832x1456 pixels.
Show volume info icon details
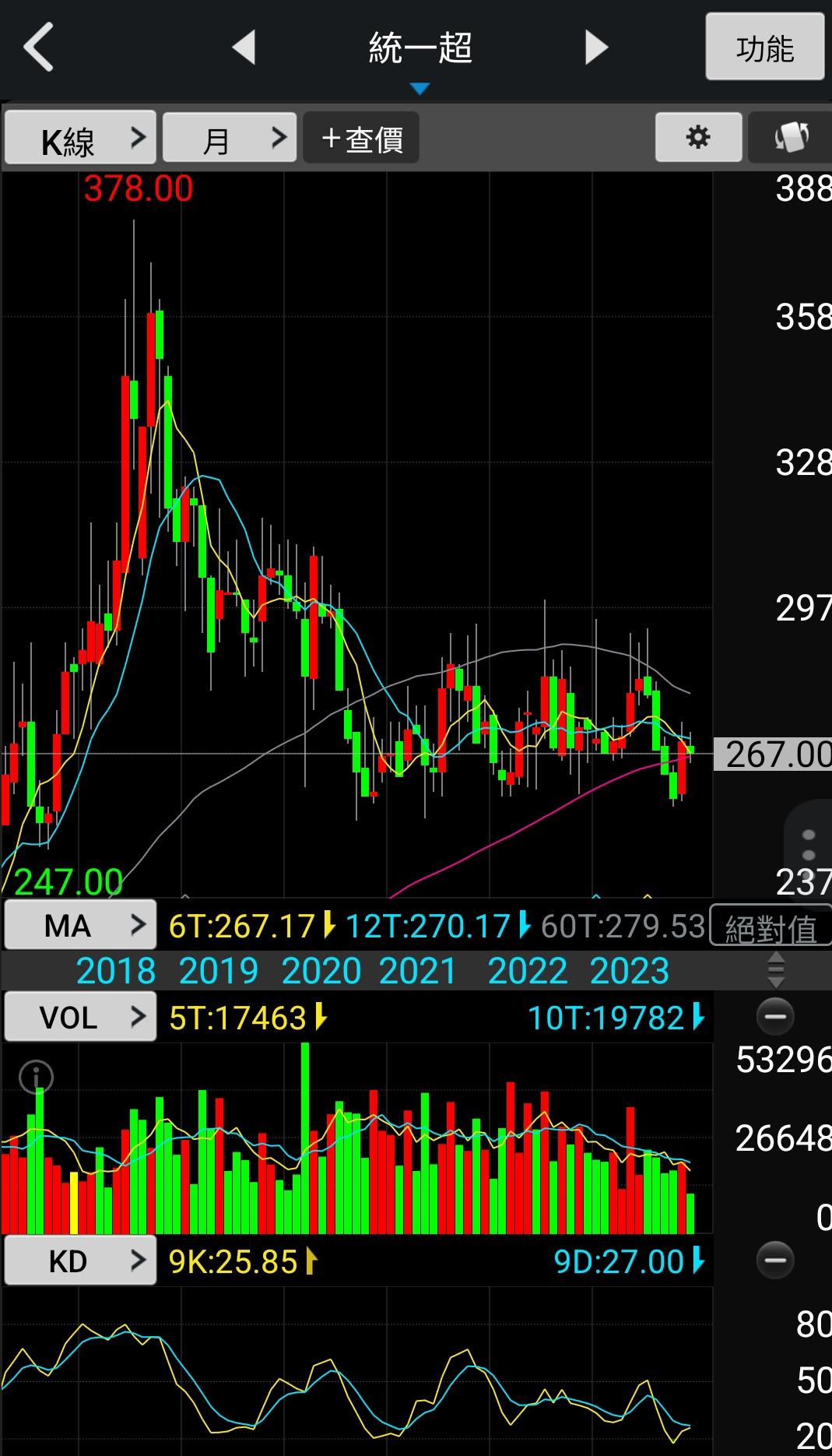(x=37, y=1078)
